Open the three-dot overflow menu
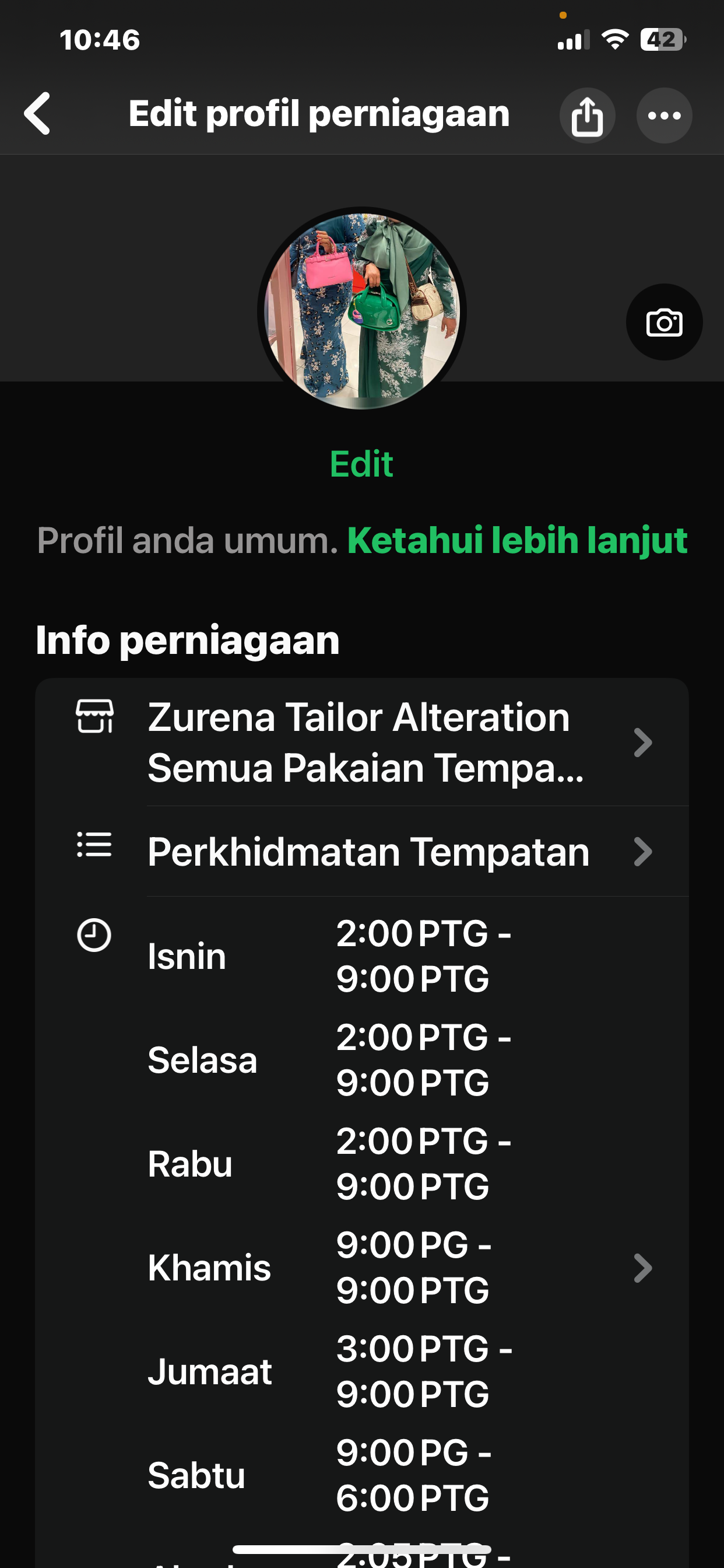The width and height of the screenshot is (724, 1568). click(x=664, y=116)
